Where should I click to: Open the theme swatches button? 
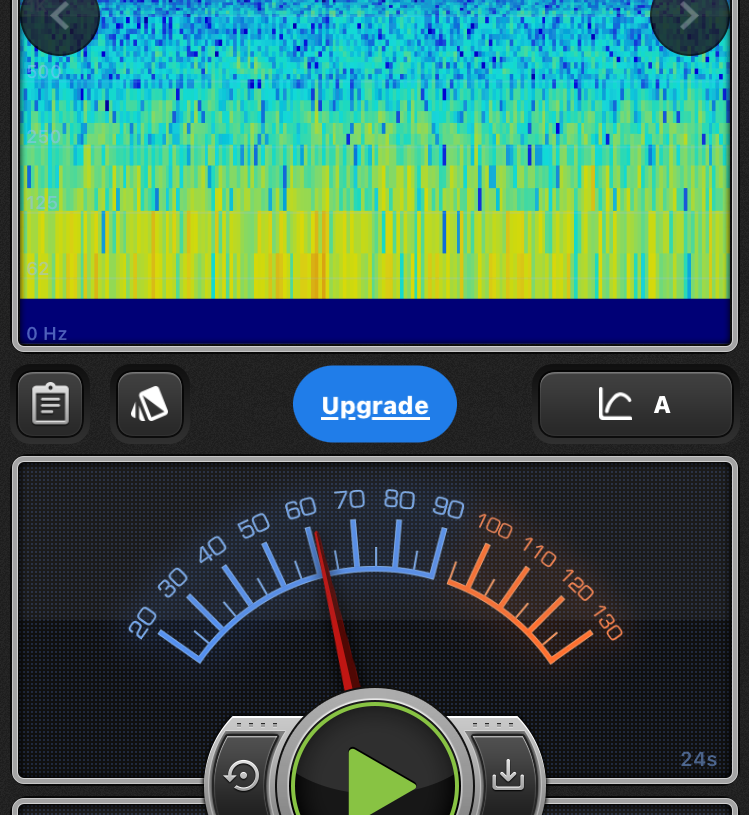coord(150,404)
